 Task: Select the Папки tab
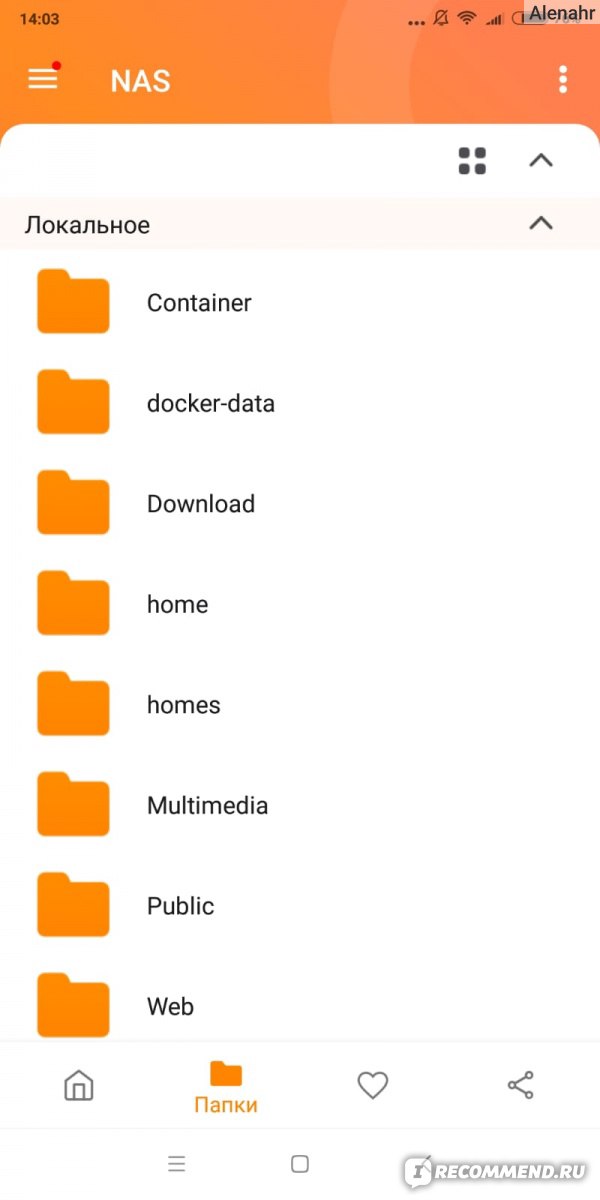pyautogui.click(x=226, y=1088)
